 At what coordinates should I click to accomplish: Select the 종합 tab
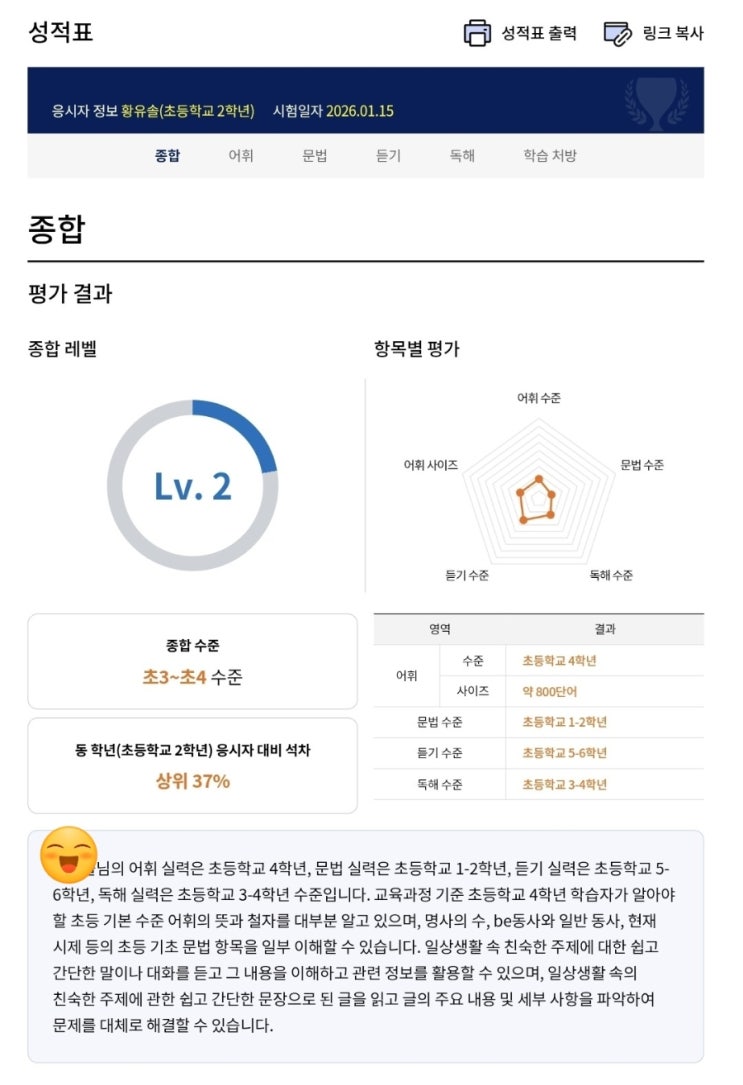pyautogui.click(x=167, y=156)
